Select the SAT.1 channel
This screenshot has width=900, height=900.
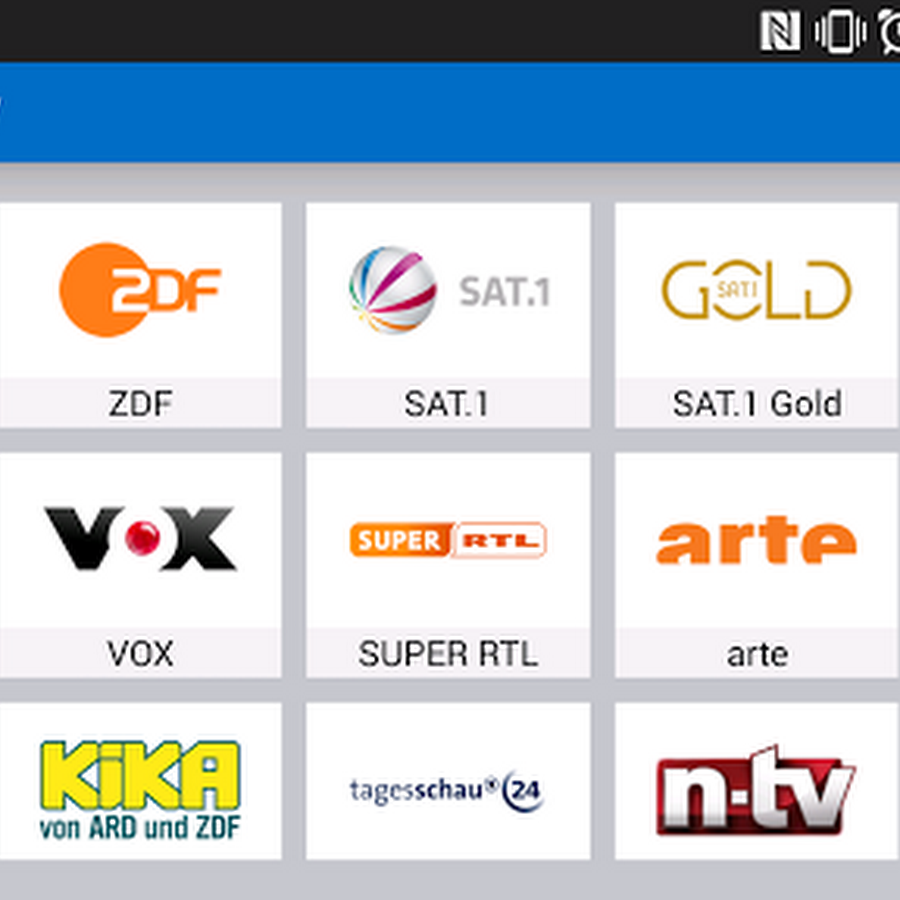coord(447,314)
